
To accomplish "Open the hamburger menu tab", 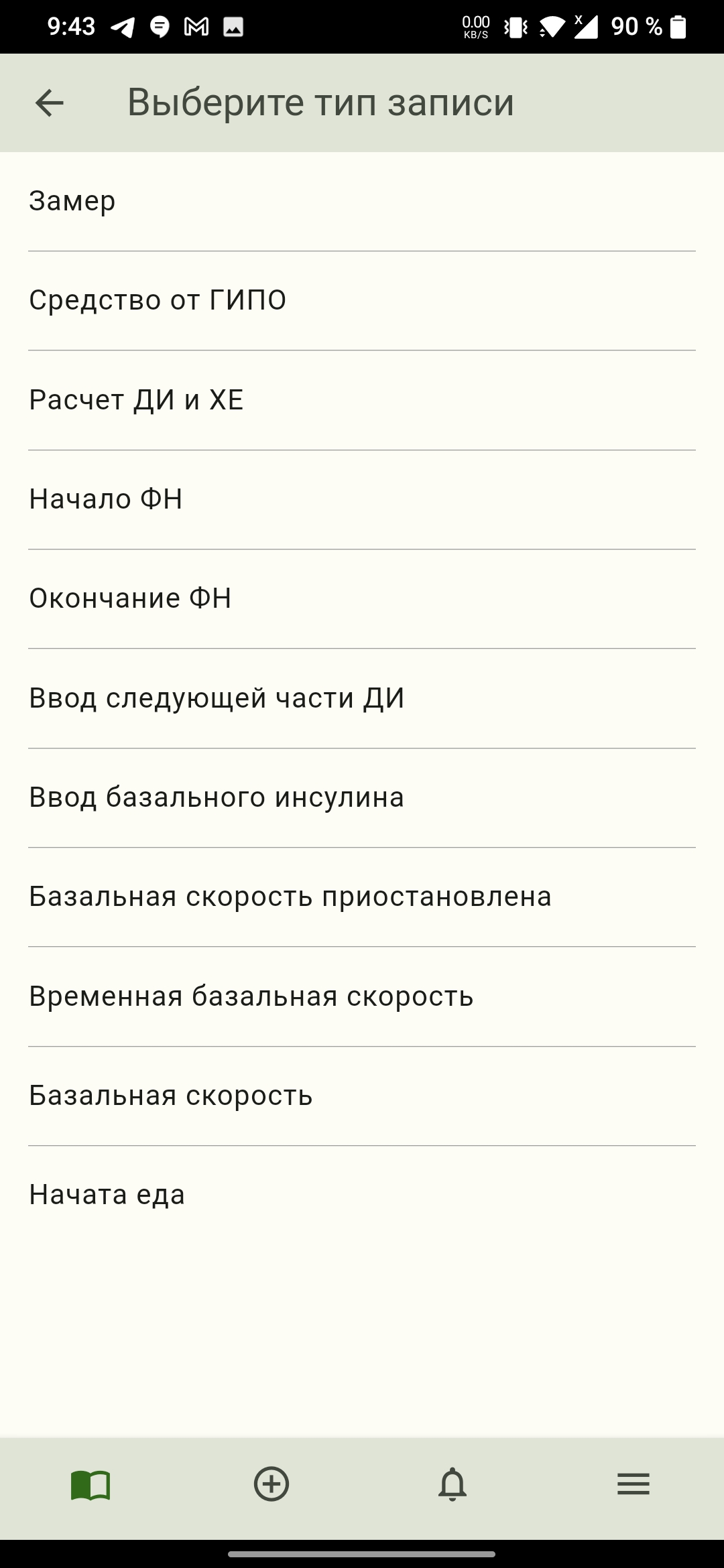I will [x=633, y=1484].
